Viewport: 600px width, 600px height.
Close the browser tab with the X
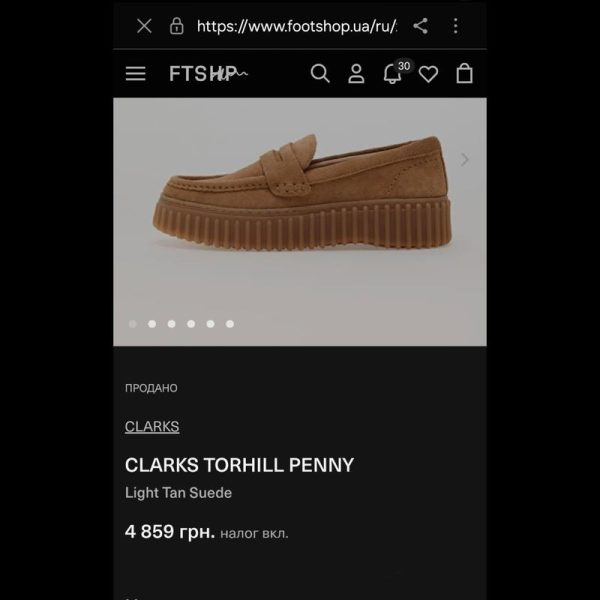click(x=144, y=26)
